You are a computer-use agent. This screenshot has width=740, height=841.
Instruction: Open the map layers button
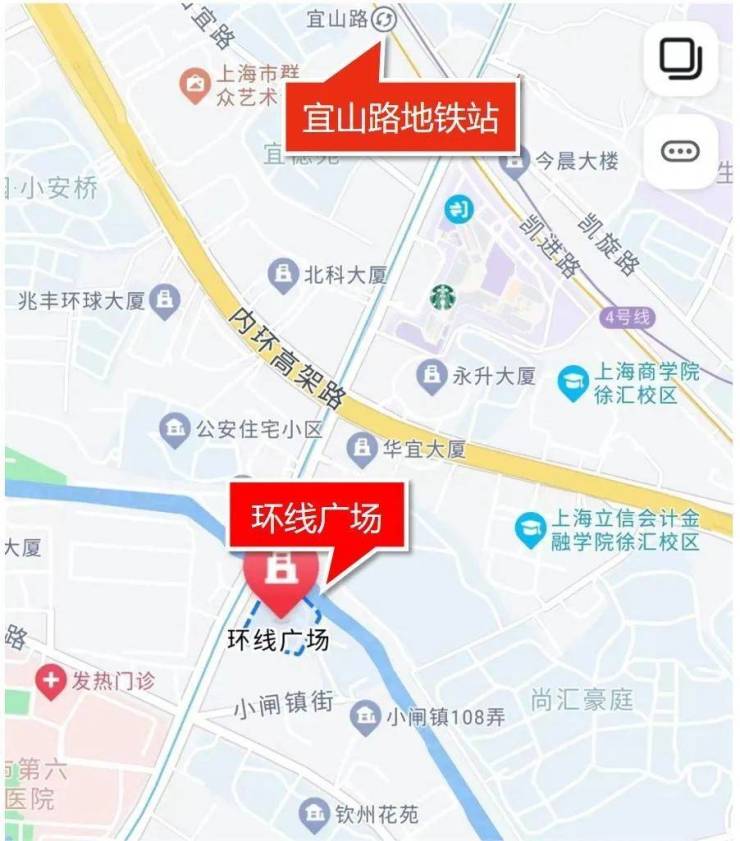(x=681, y=58)
